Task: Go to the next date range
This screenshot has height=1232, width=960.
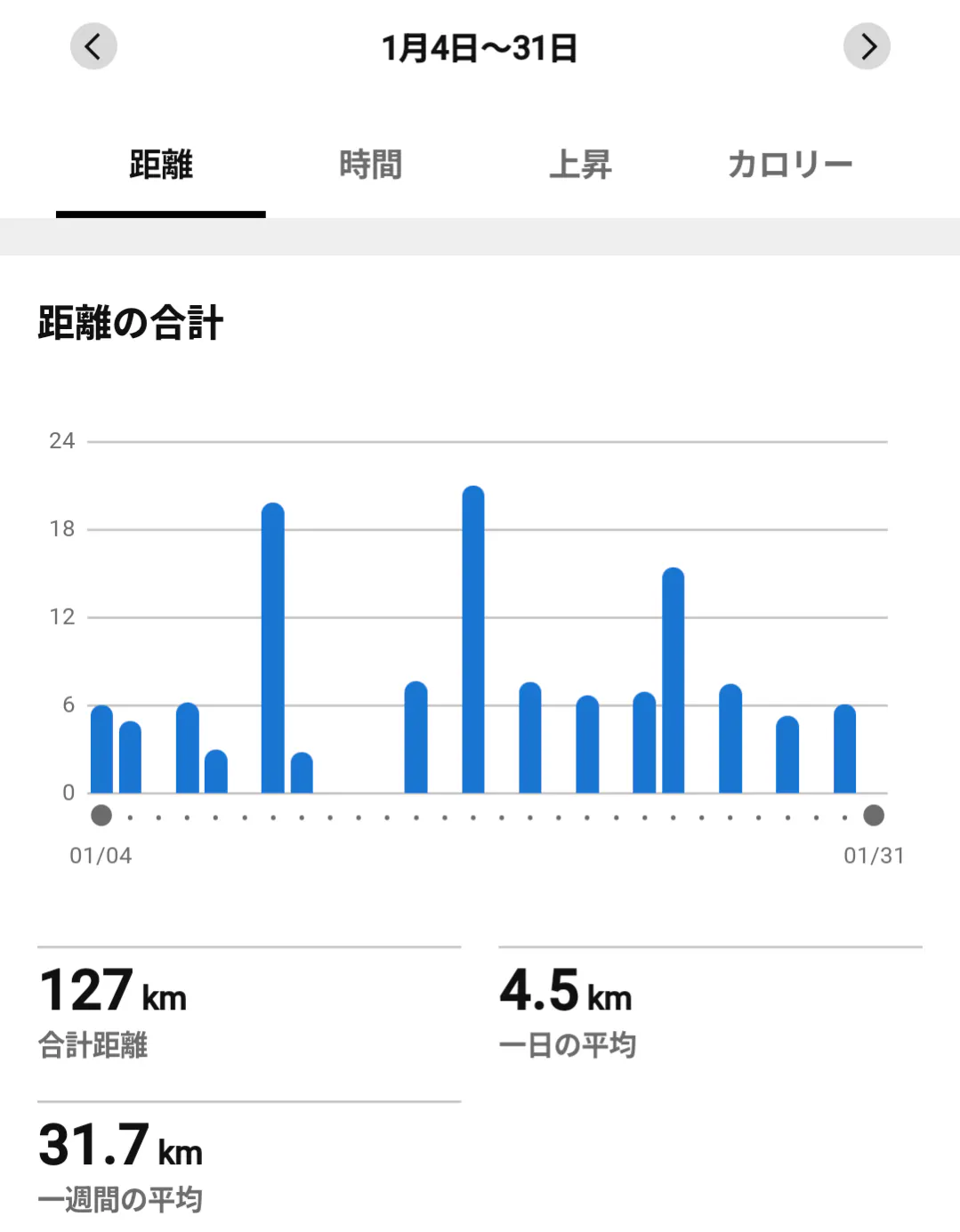Action: [867, 46]
